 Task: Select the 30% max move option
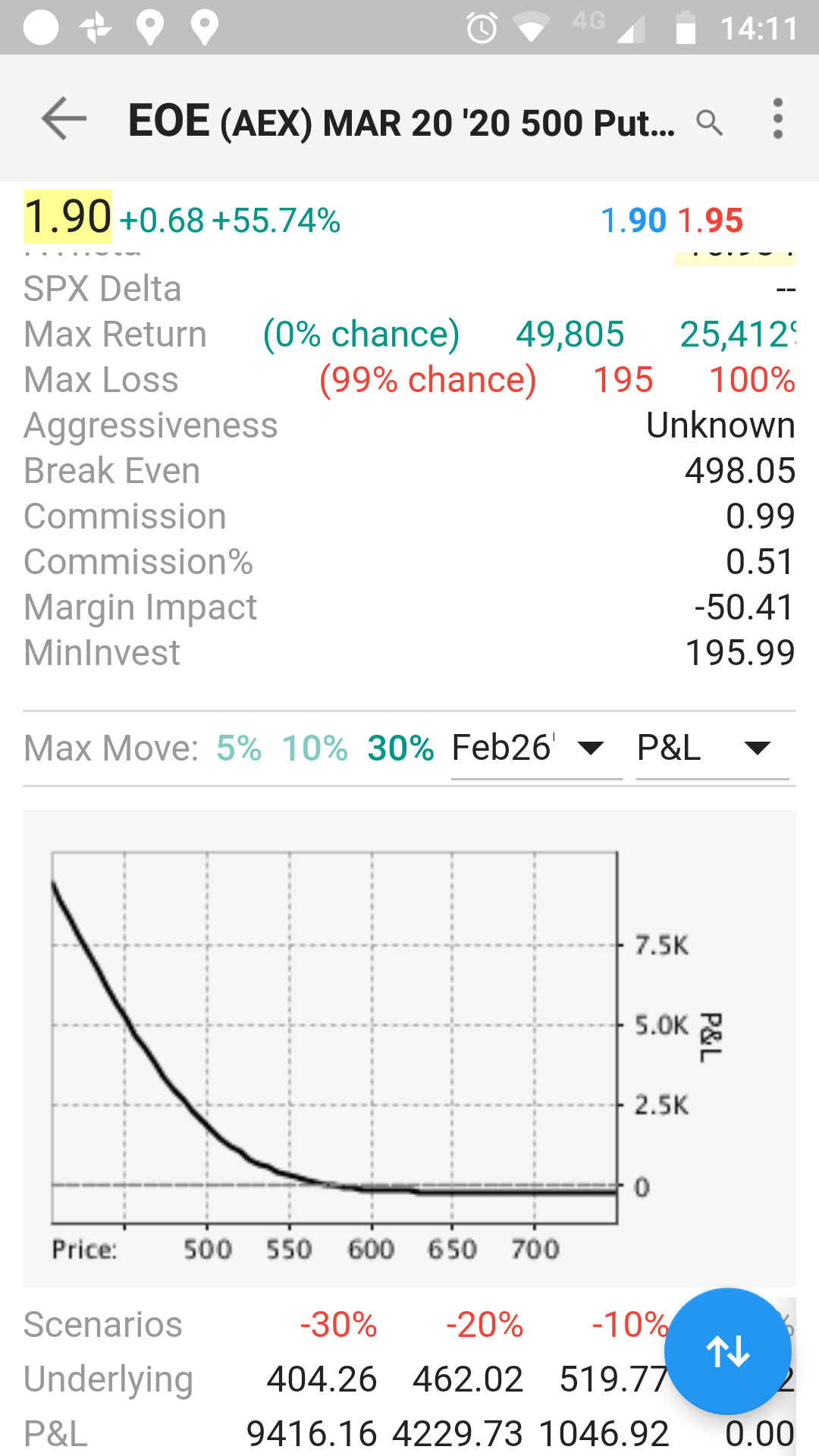tap(400, 748)
